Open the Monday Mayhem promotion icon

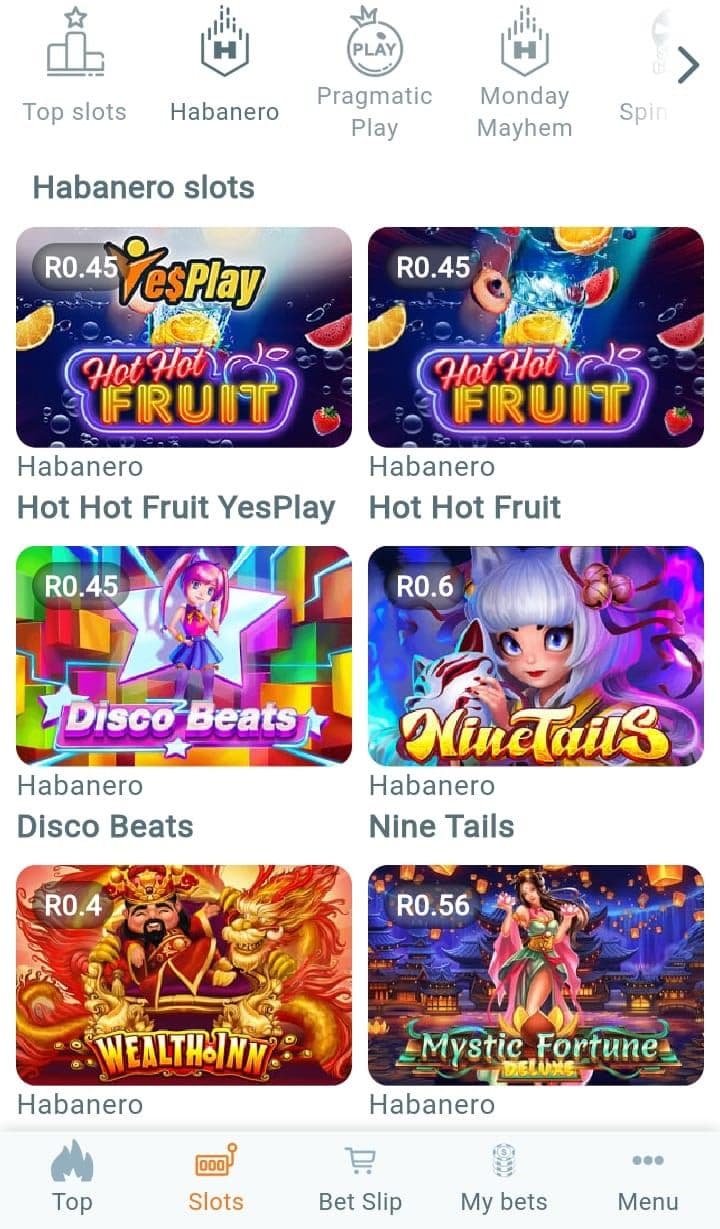click(x=524, y=44)
